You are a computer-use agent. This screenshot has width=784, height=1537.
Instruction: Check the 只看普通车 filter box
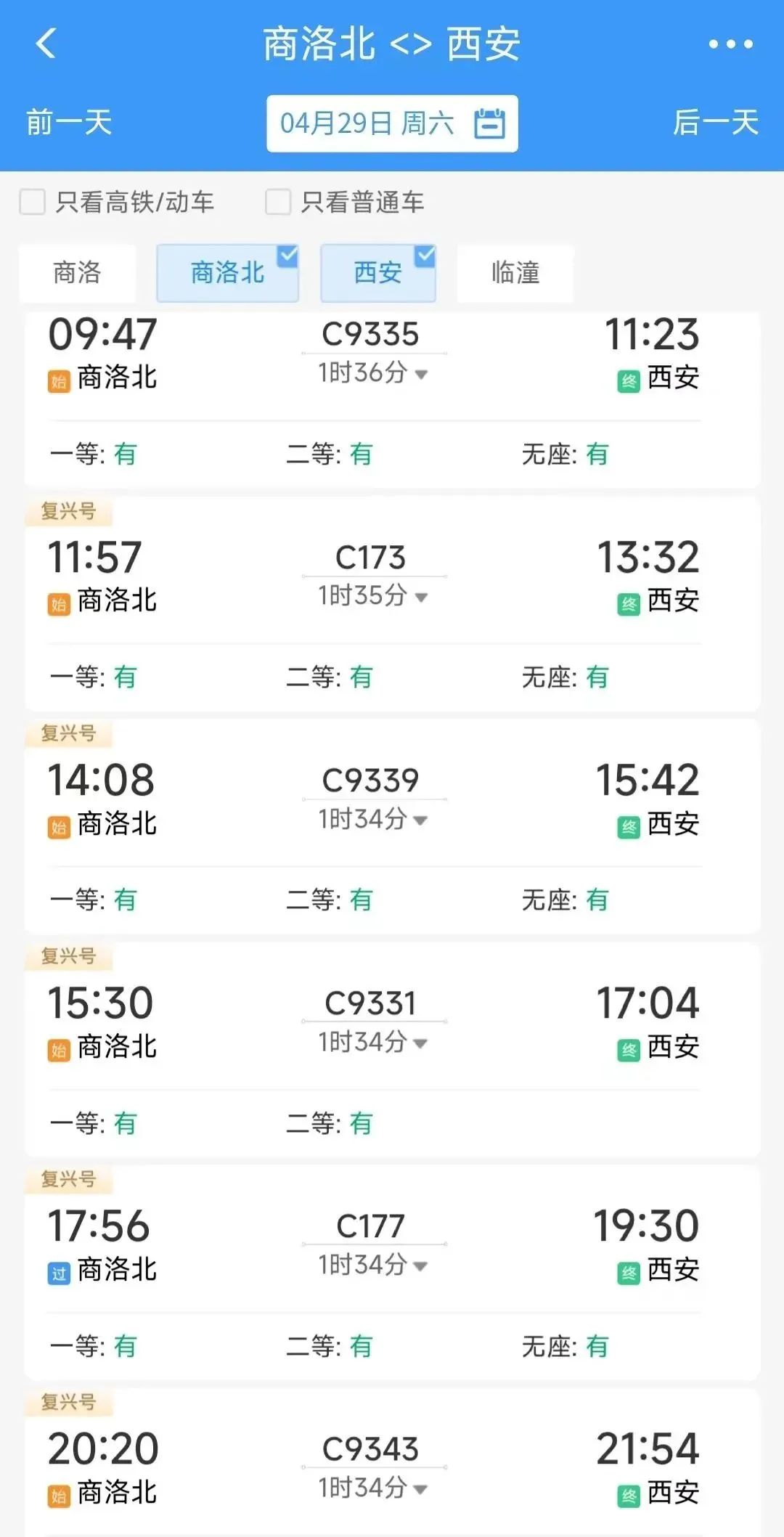[278, 202]
